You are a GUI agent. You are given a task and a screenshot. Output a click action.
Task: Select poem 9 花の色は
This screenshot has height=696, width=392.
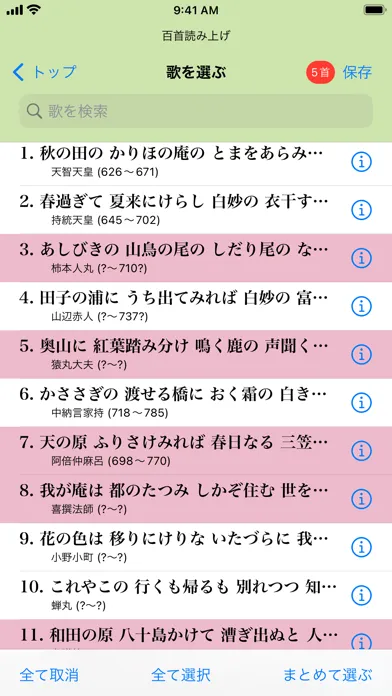[196, 547]
